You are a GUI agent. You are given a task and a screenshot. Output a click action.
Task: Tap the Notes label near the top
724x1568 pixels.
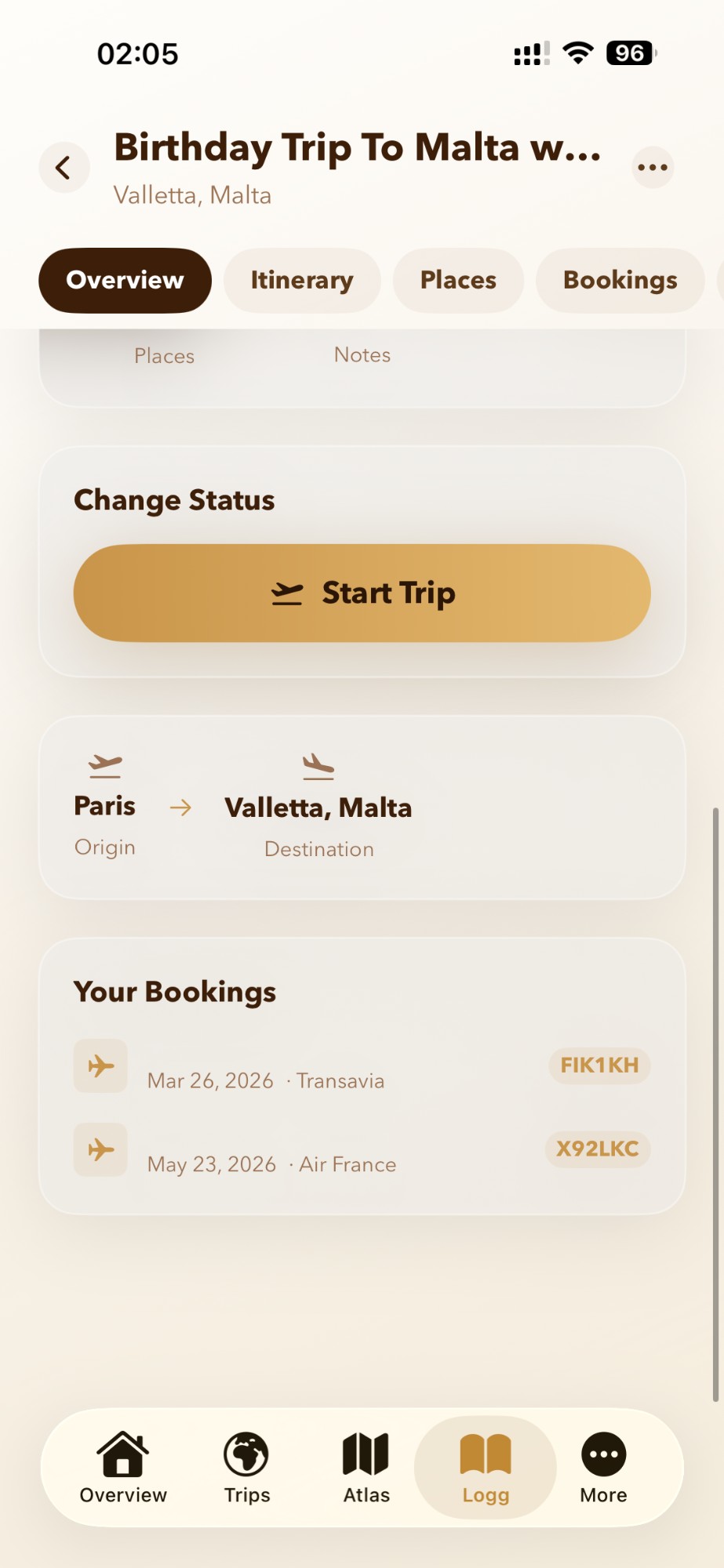coord(362,354)
